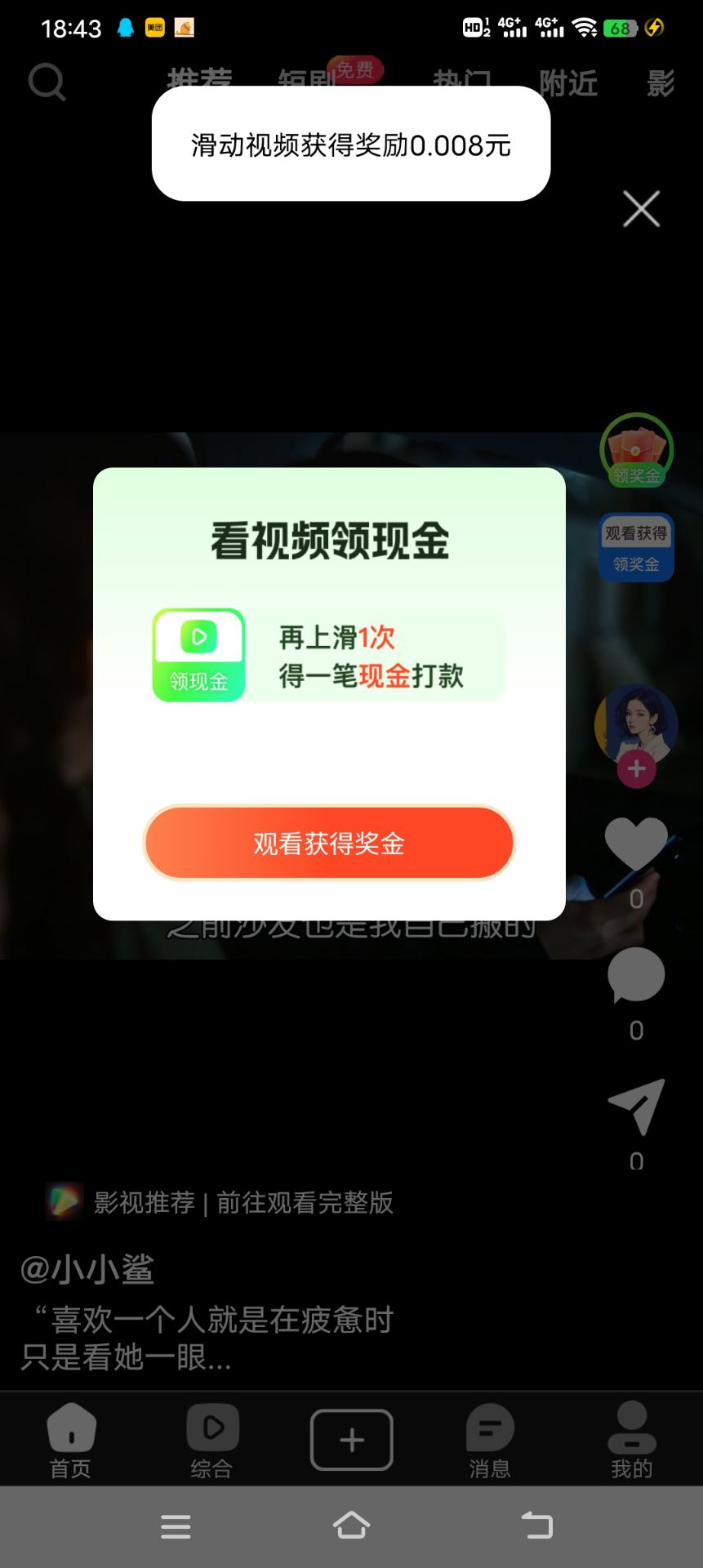Create a new post with plus button
Viewport: 703px width, 1568px height.
point(352,1440)
